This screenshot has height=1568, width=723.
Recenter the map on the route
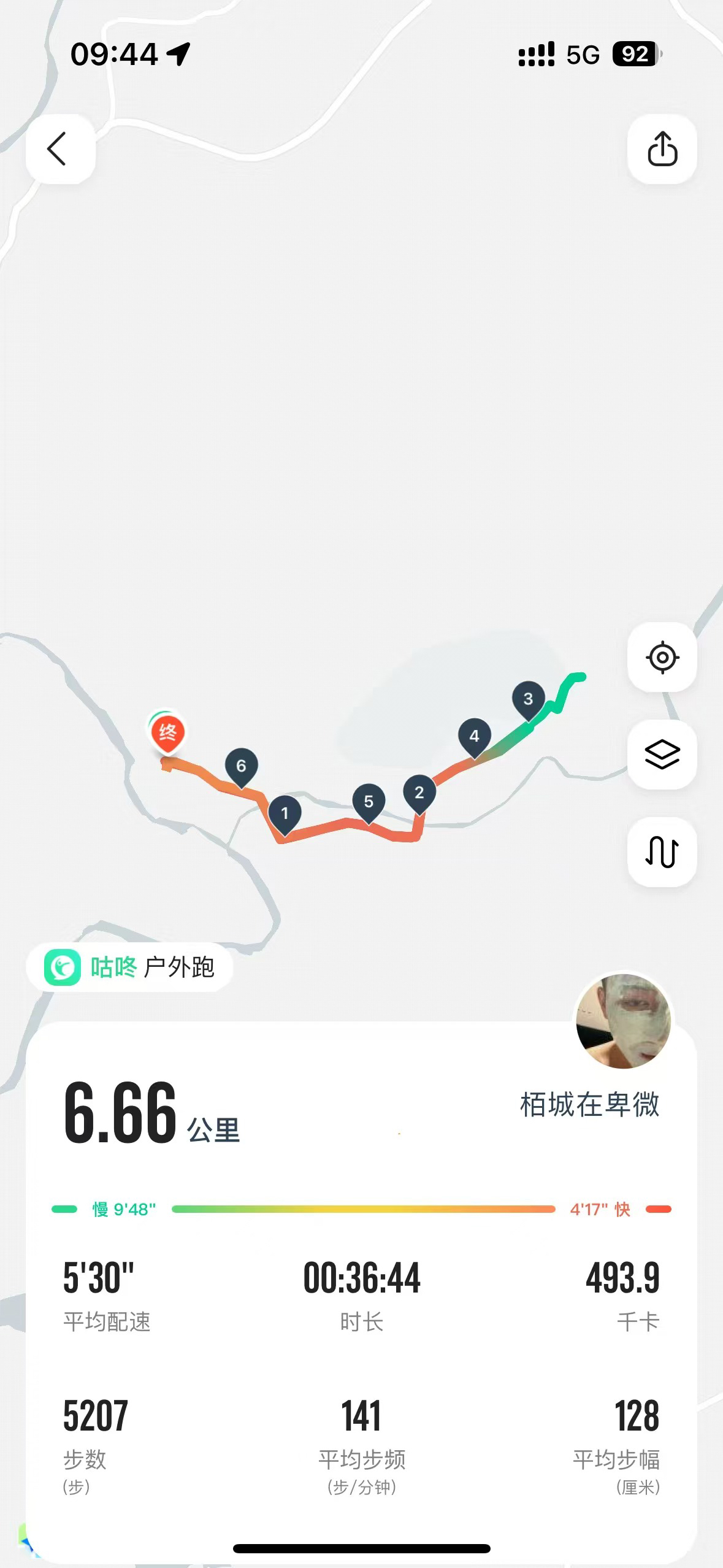tap(662, 658)
